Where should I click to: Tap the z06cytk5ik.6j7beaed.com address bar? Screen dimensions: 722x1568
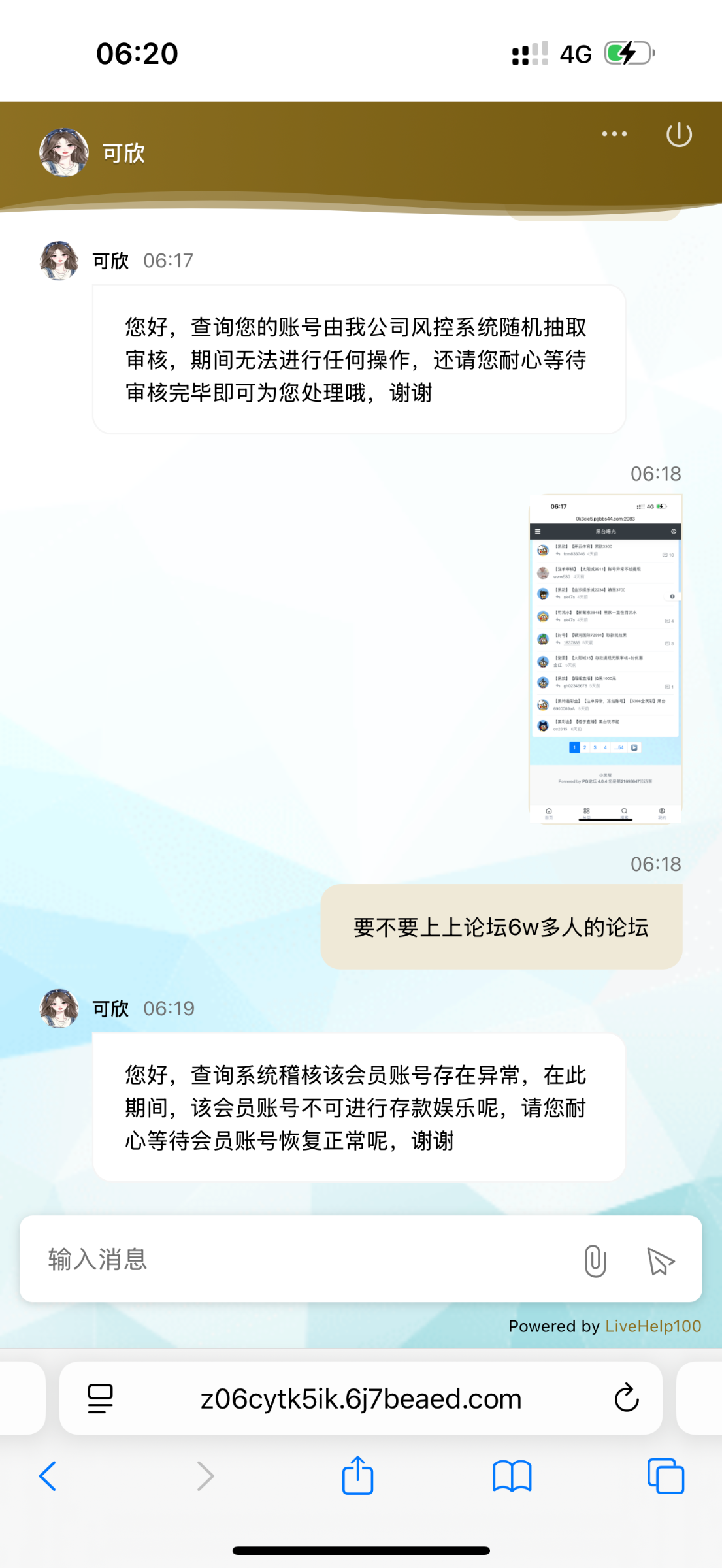[361, 1399]
